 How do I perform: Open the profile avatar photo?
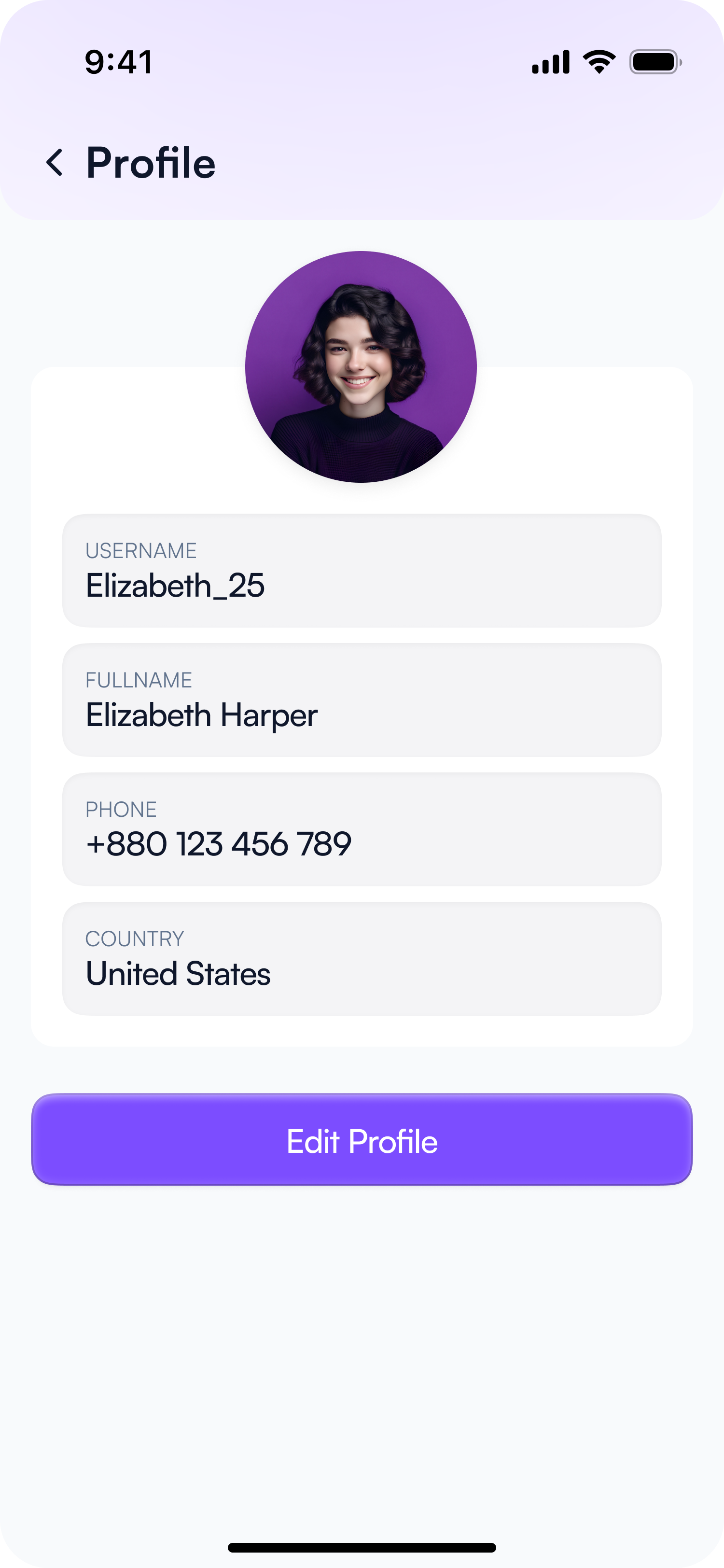pos(361,367)
